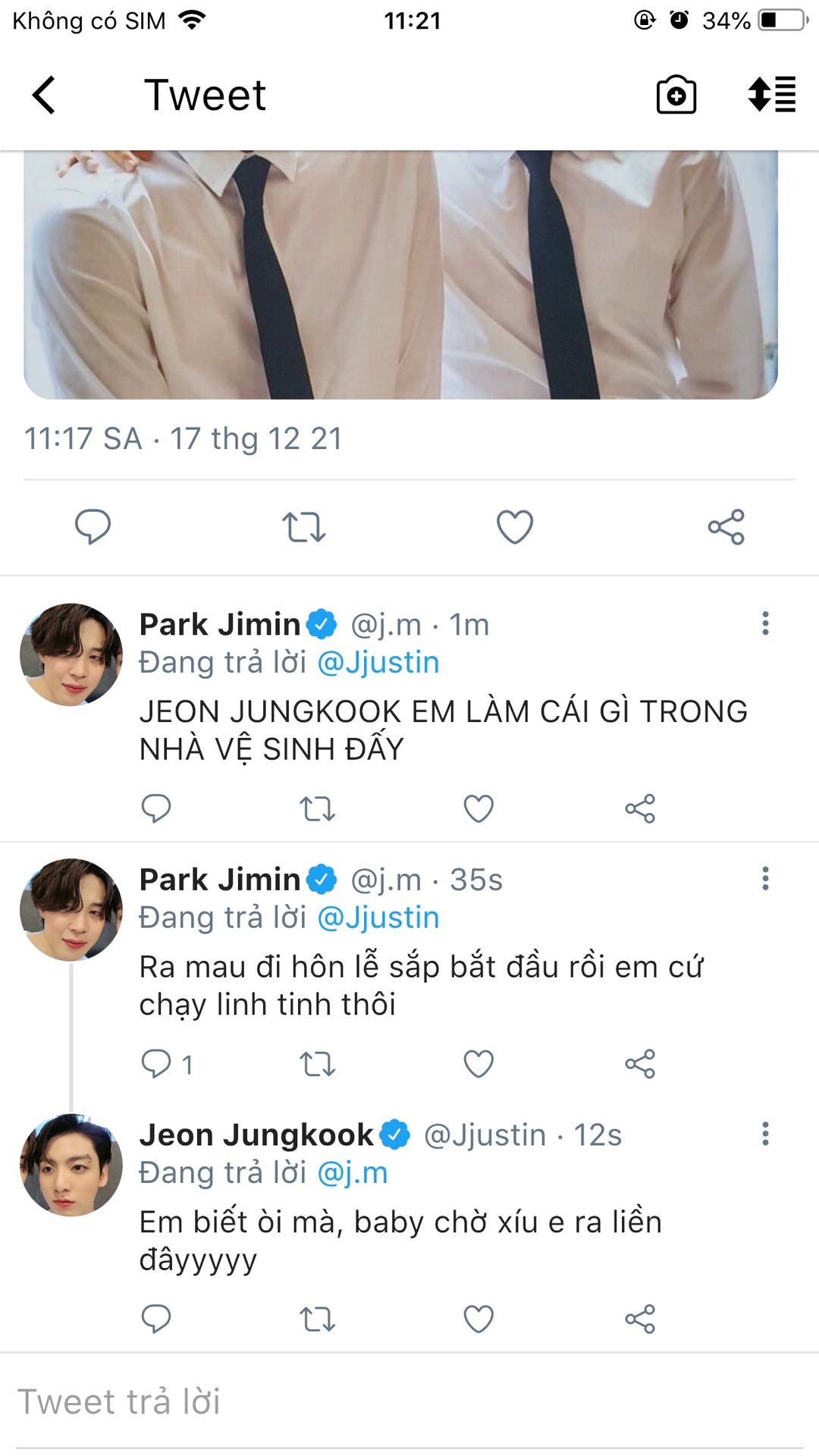The width and height of the screenshot is (819, 1456).
Task: Open the sort replies icon
Action: [x=771, y=95]
